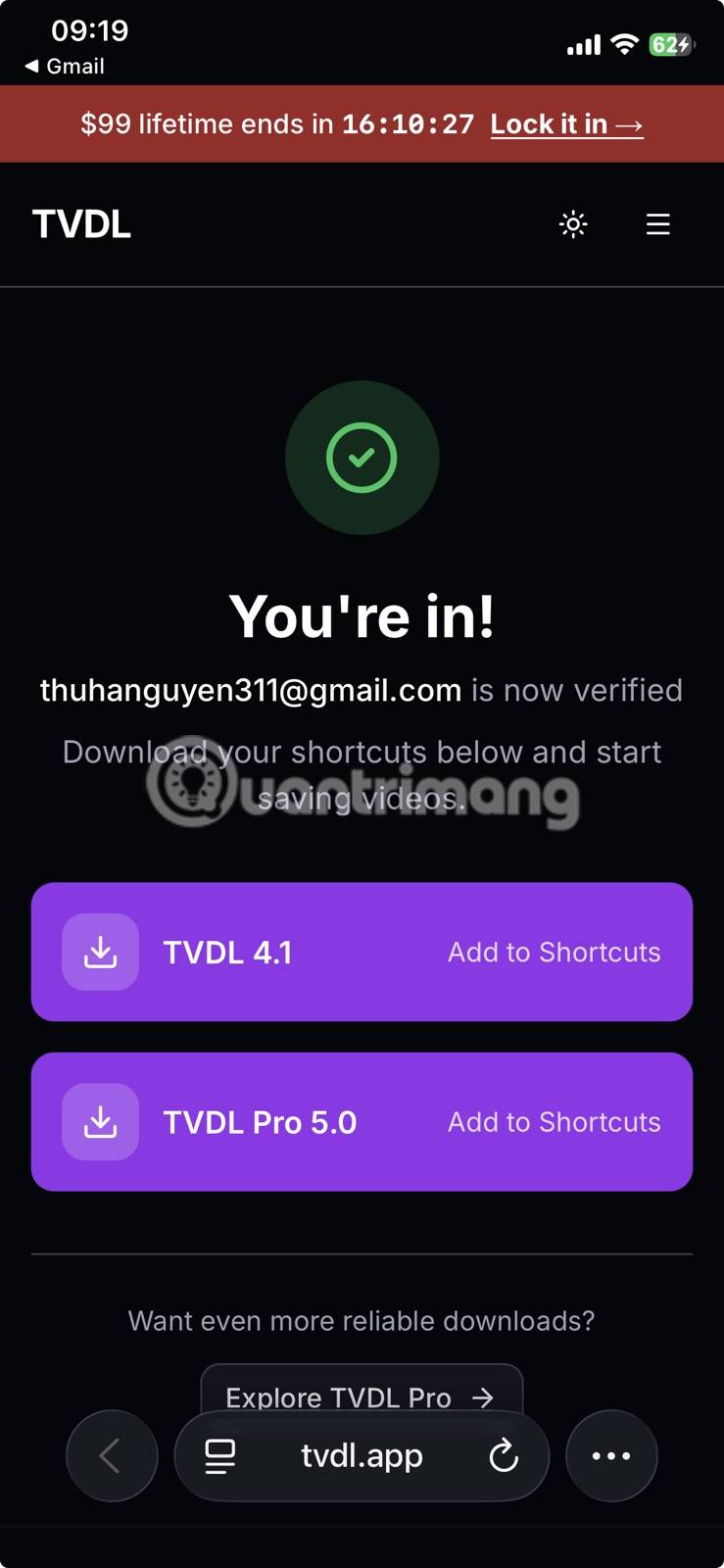Go back with the browser back arrow
The width and height of the screenshot is (724, 1568).
111,1456
